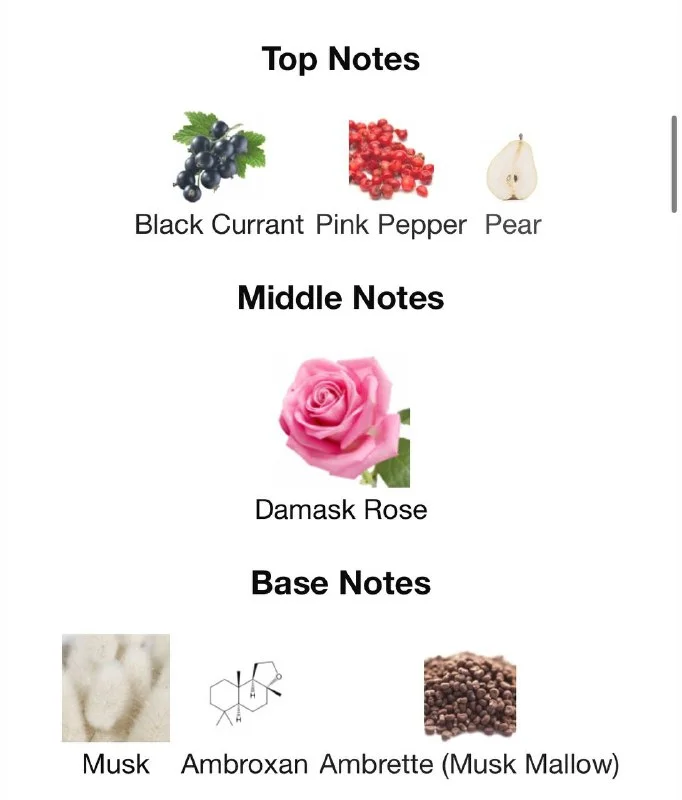Open the Ambroxan note page

click(x=244, y=692)
